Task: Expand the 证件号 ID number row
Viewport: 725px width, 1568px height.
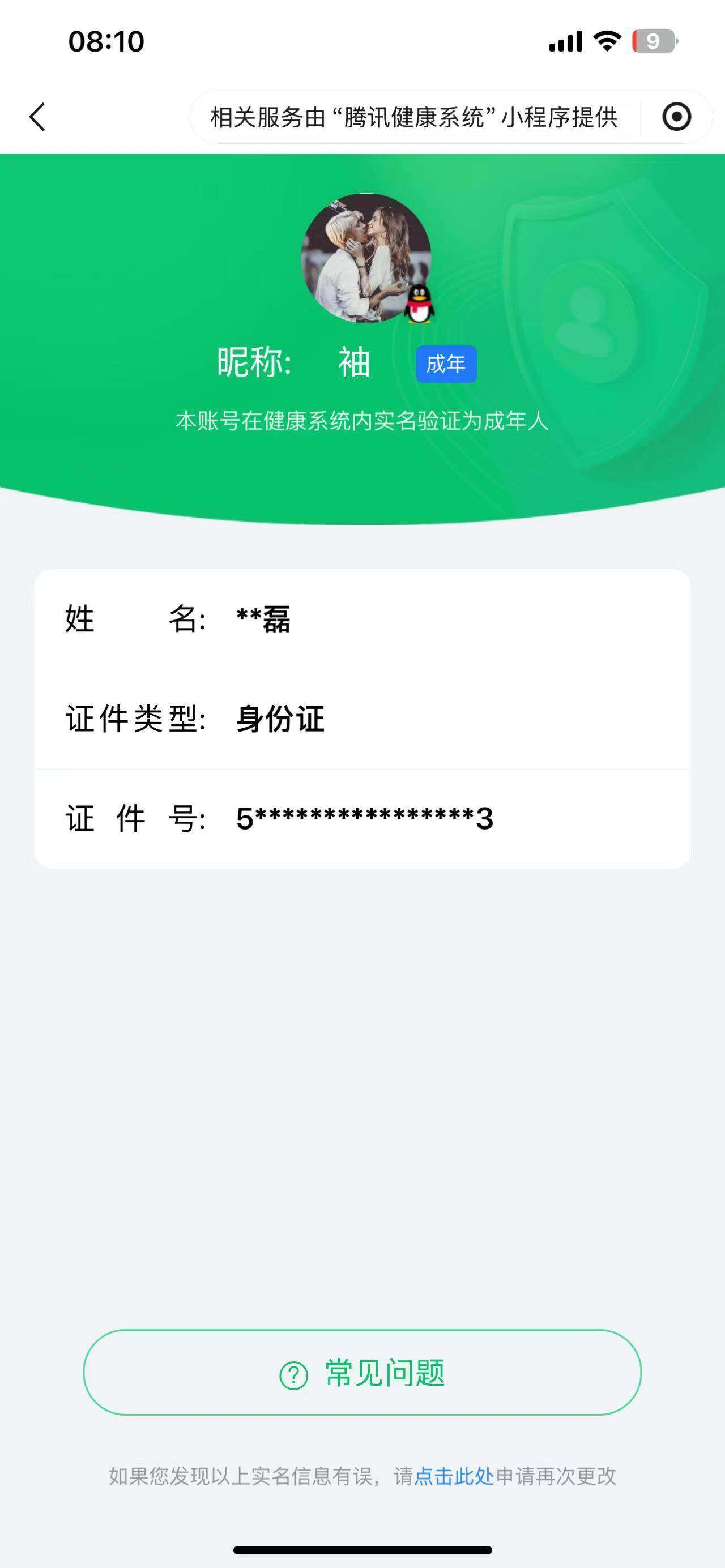Action: click(362, 819)
